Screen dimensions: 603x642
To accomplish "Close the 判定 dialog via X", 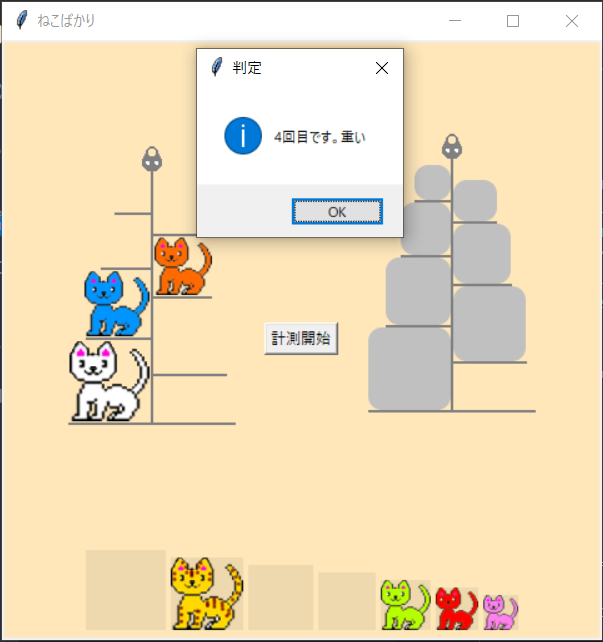I will coord(381,68).
